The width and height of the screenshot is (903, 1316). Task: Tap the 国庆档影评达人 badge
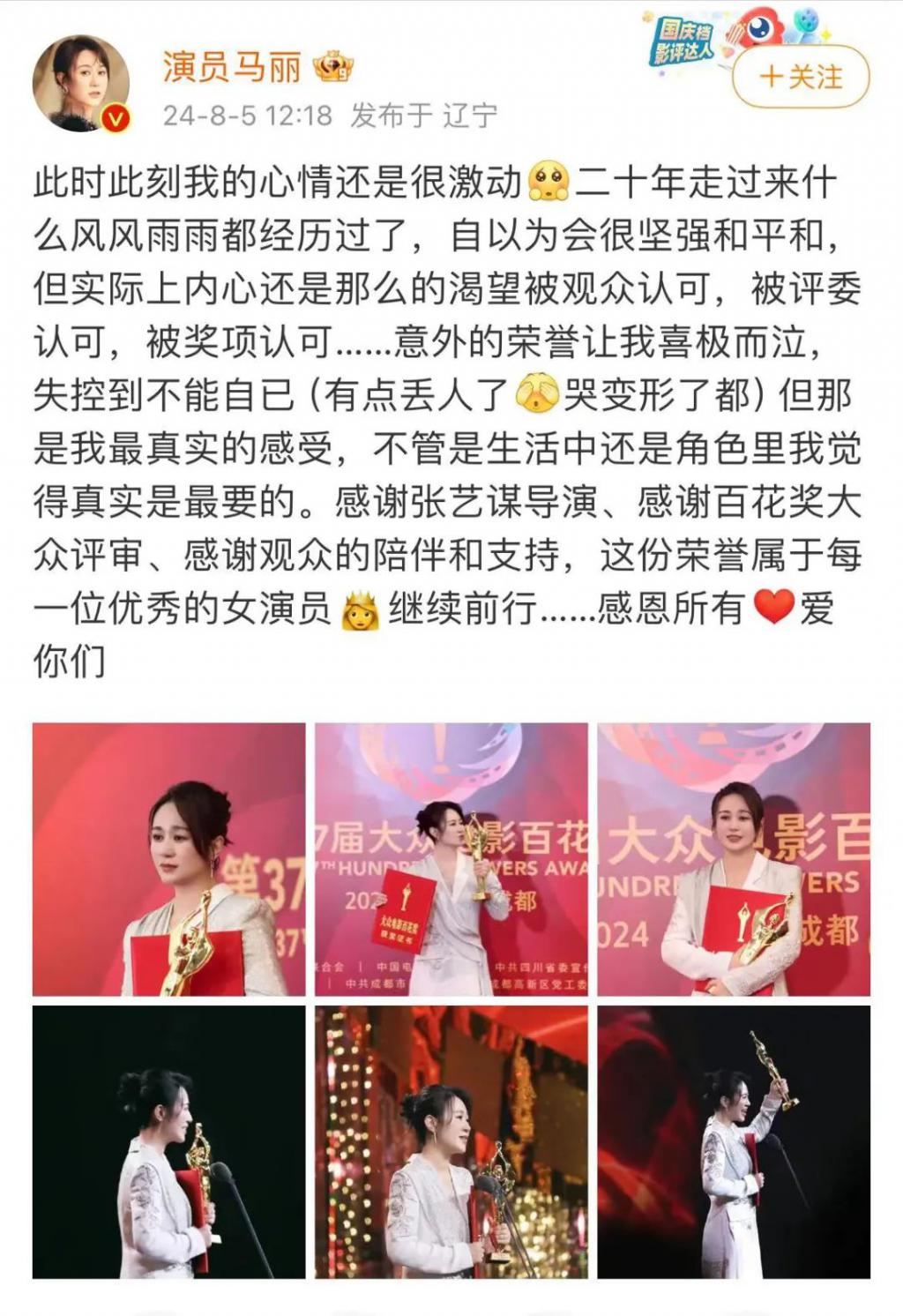(683, 41)
